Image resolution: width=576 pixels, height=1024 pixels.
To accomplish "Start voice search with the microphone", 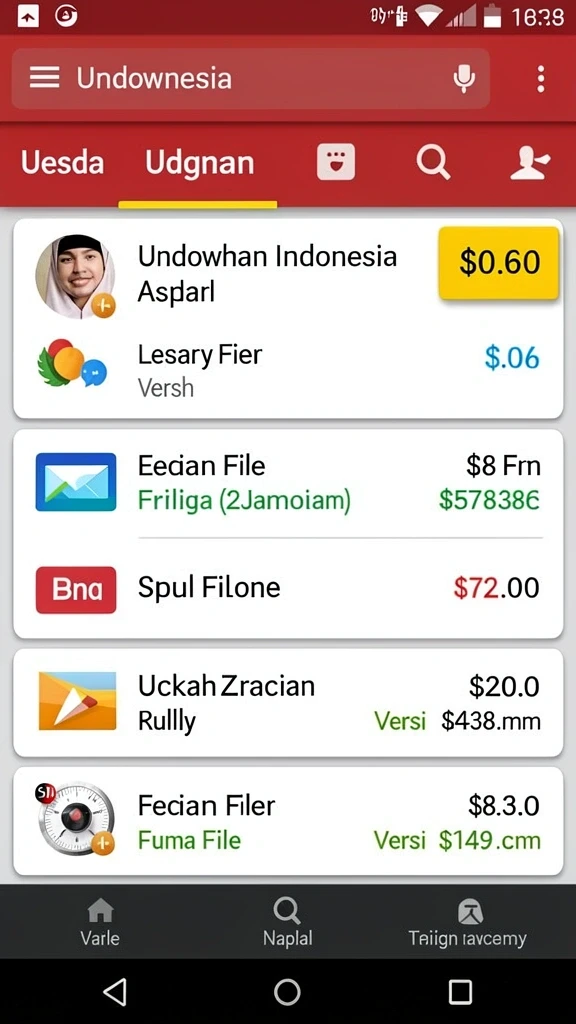I will pyautogui.click(x=464, y=78).
